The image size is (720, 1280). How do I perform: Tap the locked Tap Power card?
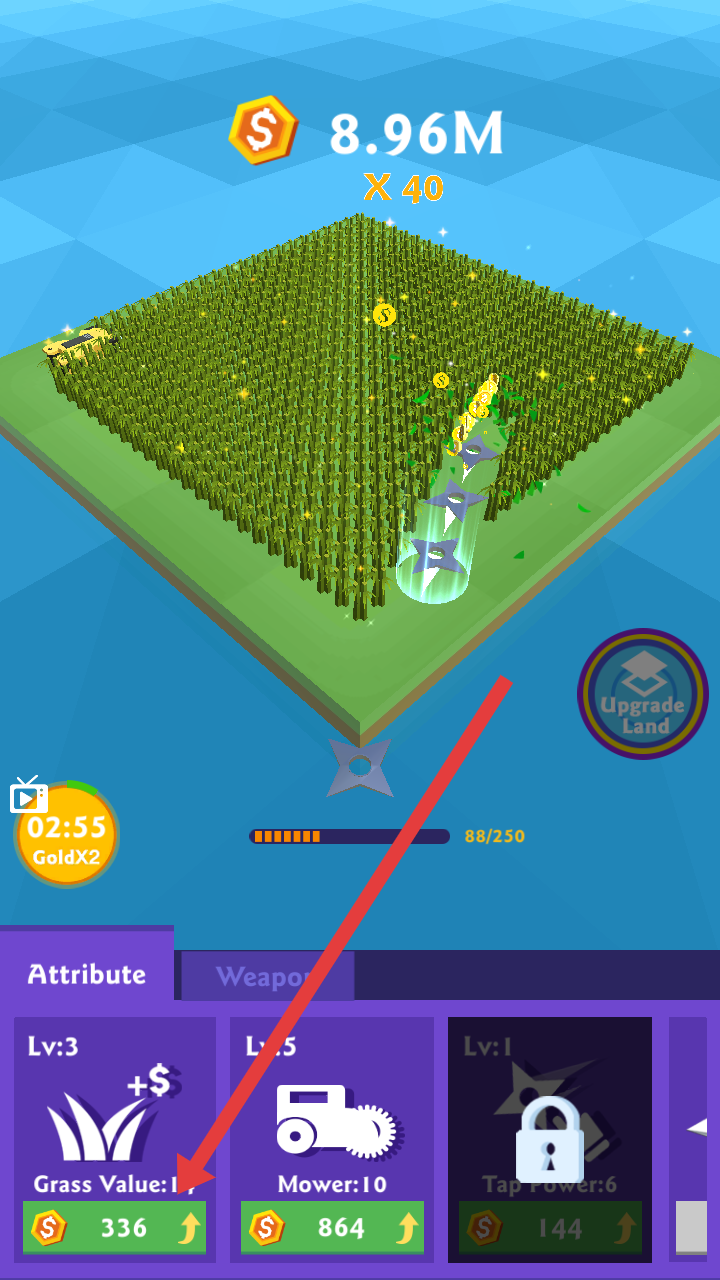(549, 1139)
